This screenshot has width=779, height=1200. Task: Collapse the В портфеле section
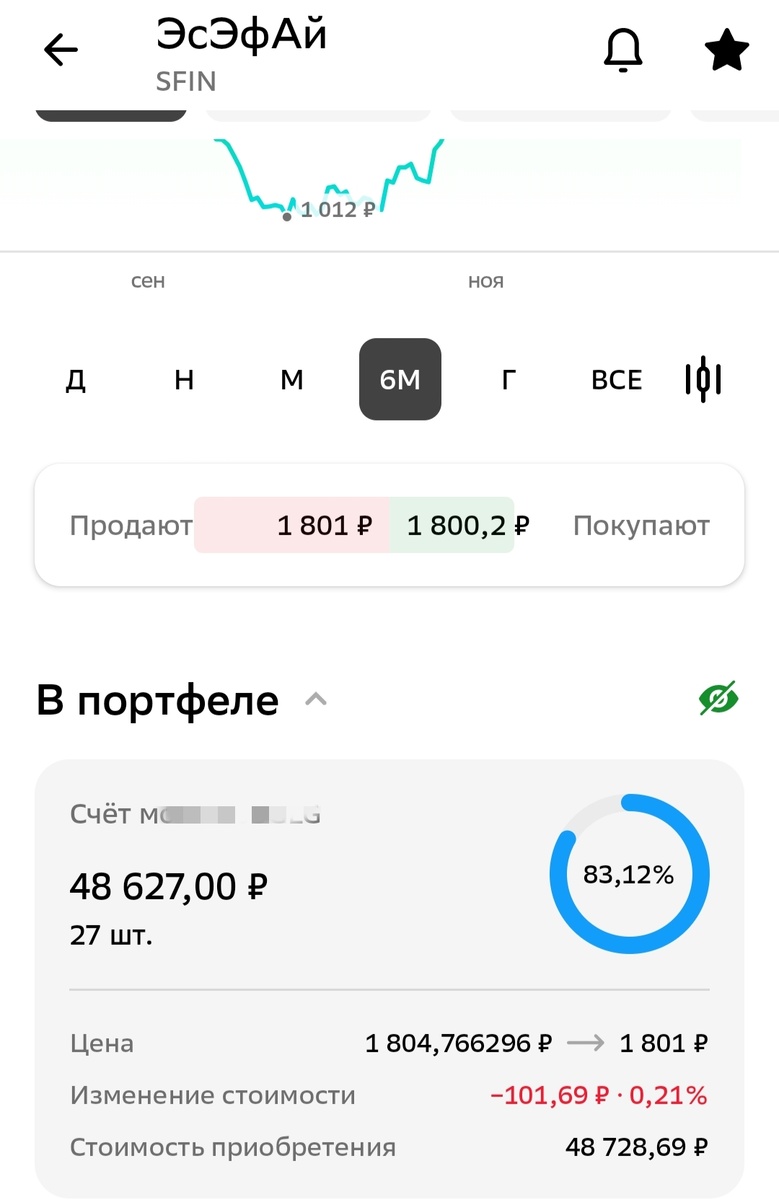(316, 700)
